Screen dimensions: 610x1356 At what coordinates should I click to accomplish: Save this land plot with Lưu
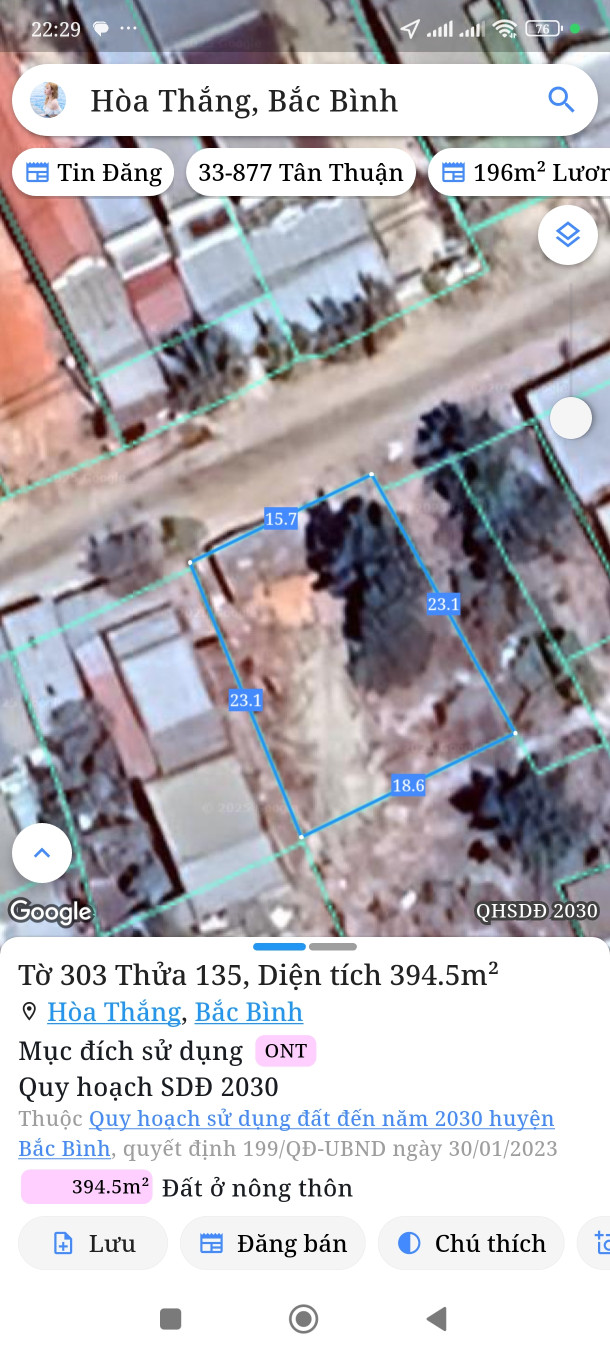[92, 1244]
